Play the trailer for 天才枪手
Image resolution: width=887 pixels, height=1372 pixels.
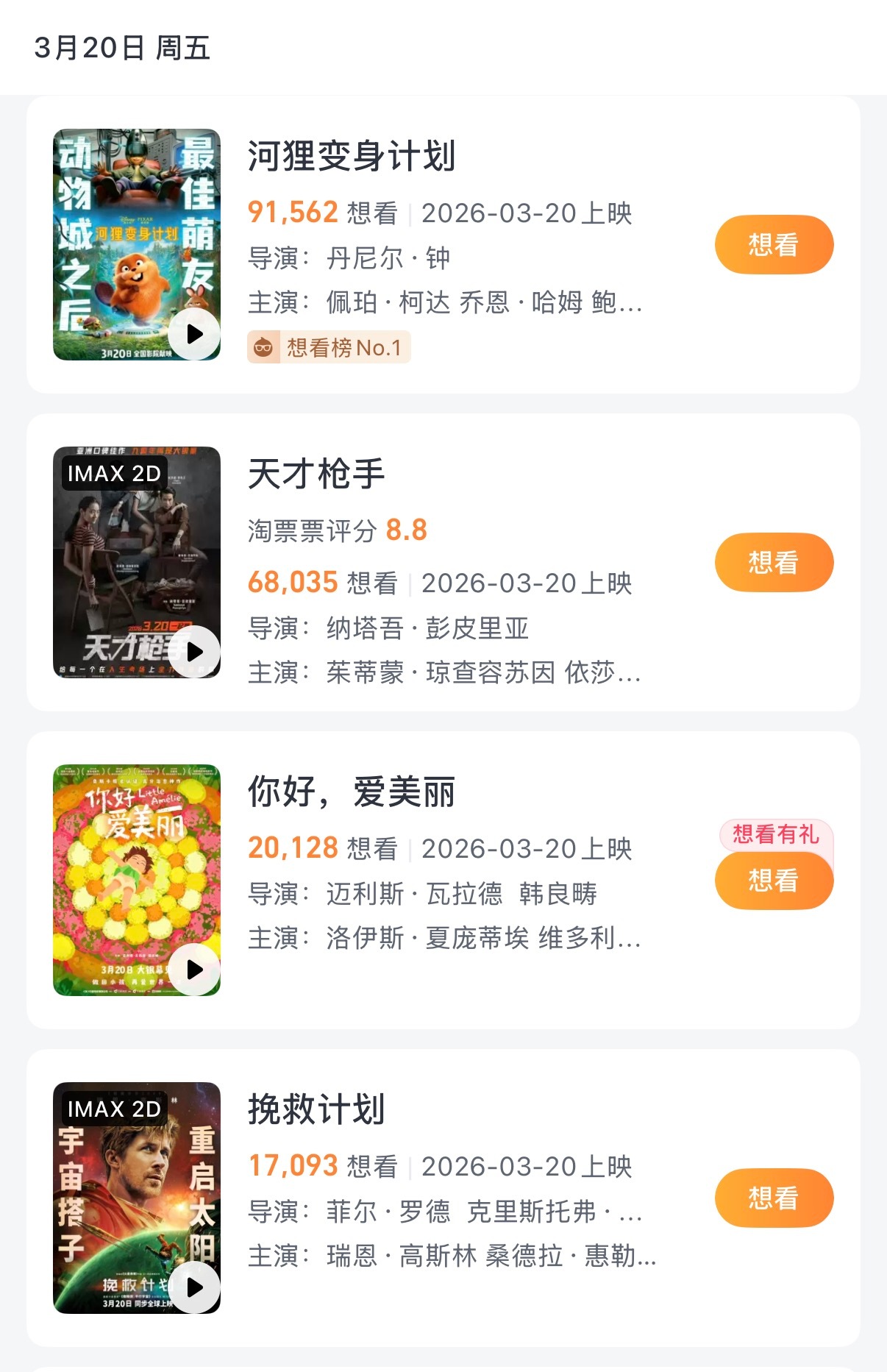[x=193, y=653]
